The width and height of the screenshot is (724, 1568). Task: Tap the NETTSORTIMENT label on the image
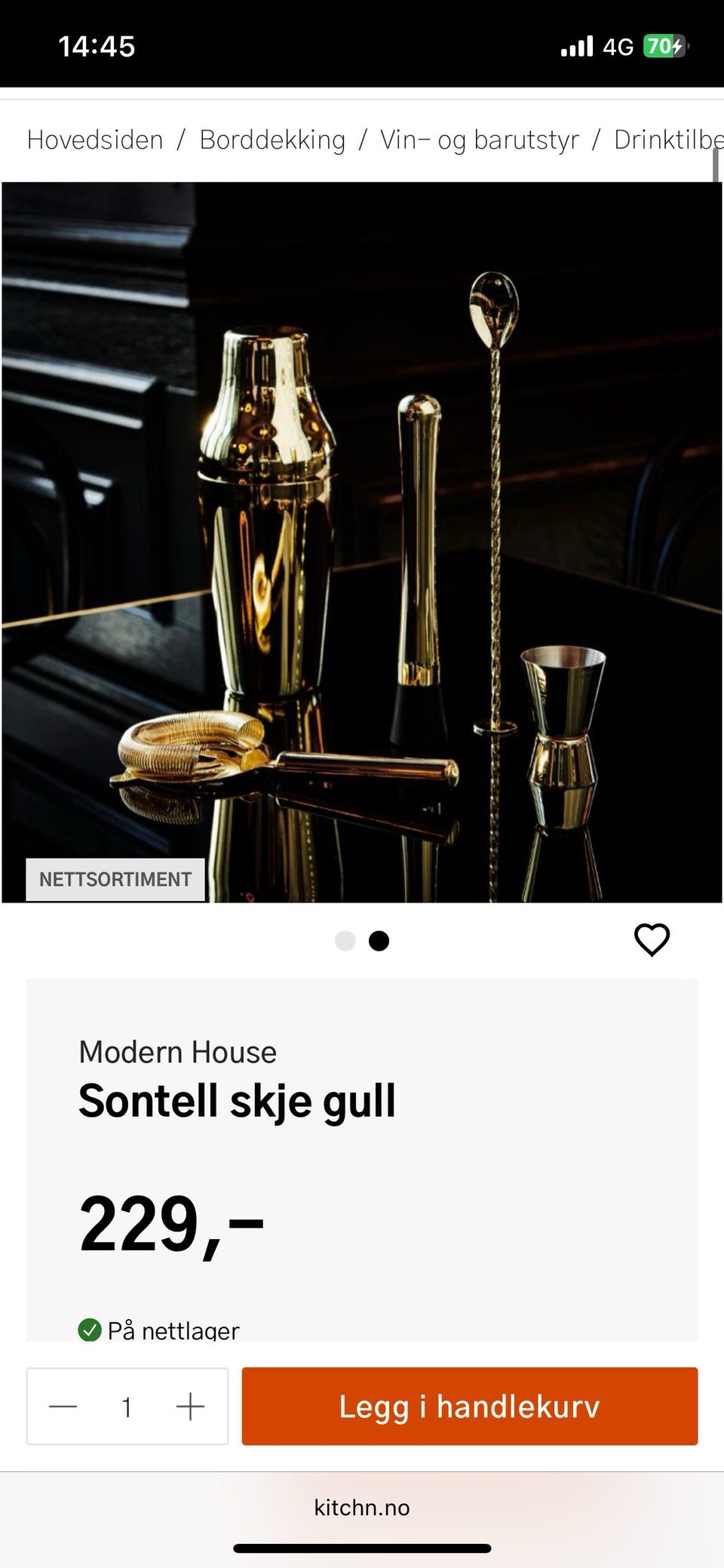point(115,878)
